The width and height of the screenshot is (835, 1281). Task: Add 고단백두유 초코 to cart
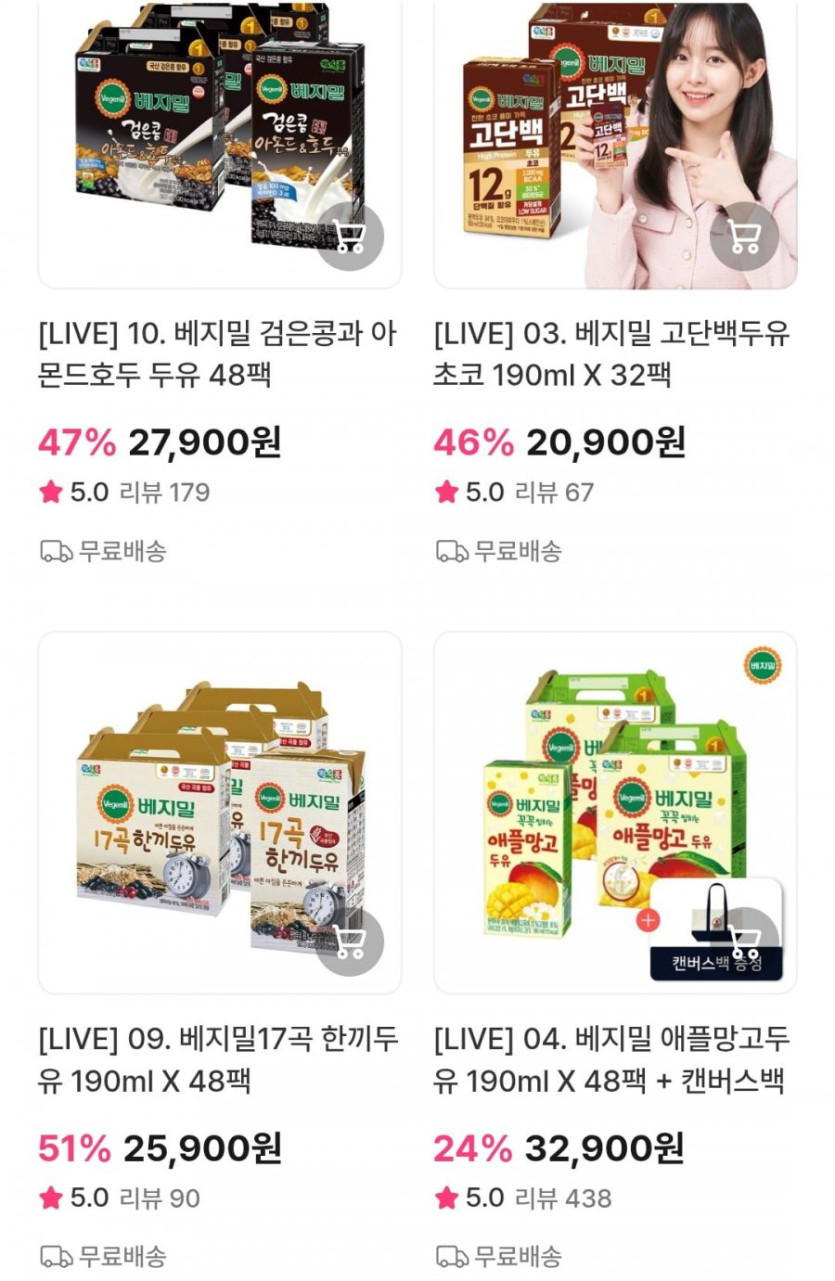(745, 237)
